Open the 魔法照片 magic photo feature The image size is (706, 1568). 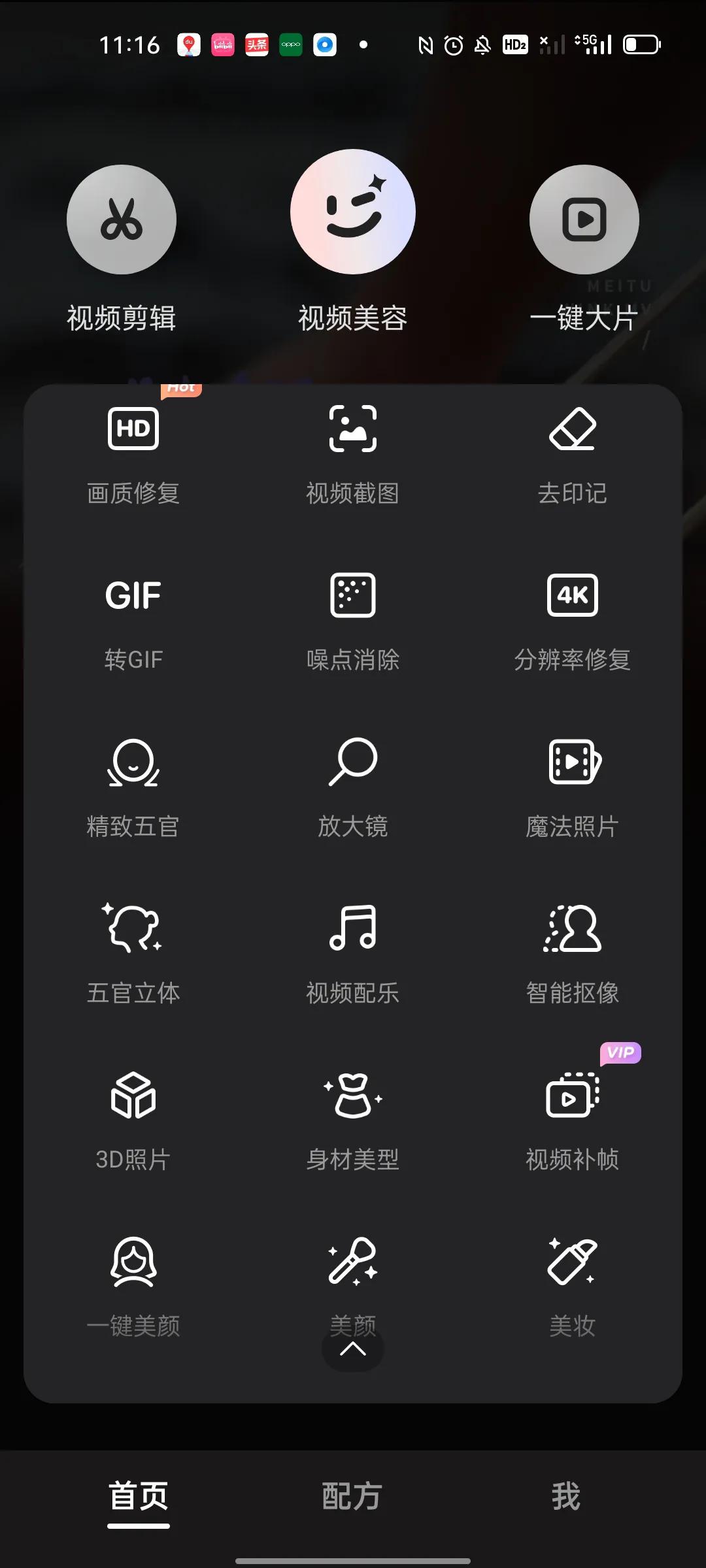572,784
